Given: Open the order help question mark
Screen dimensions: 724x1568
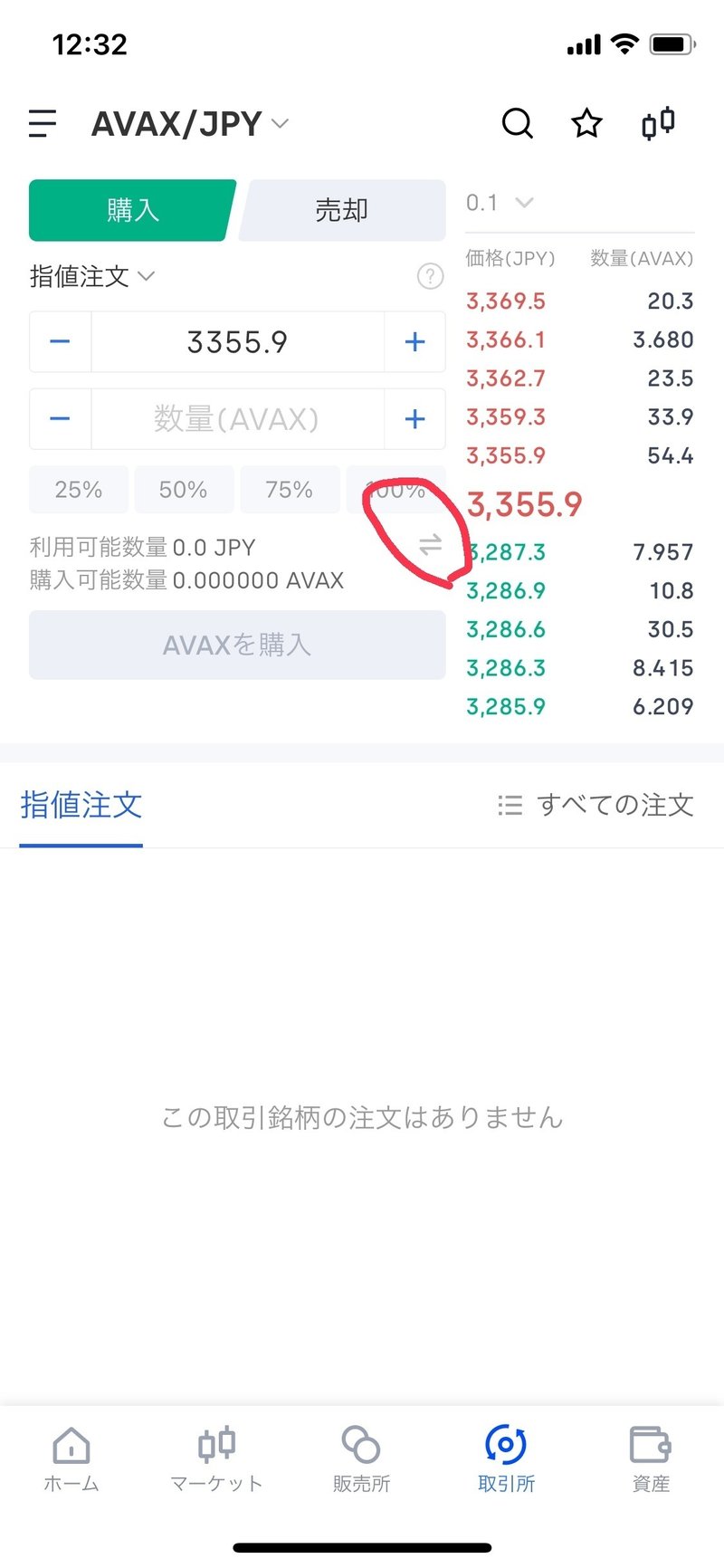Looking at the screenshot, I should click(x=430, y=276).
